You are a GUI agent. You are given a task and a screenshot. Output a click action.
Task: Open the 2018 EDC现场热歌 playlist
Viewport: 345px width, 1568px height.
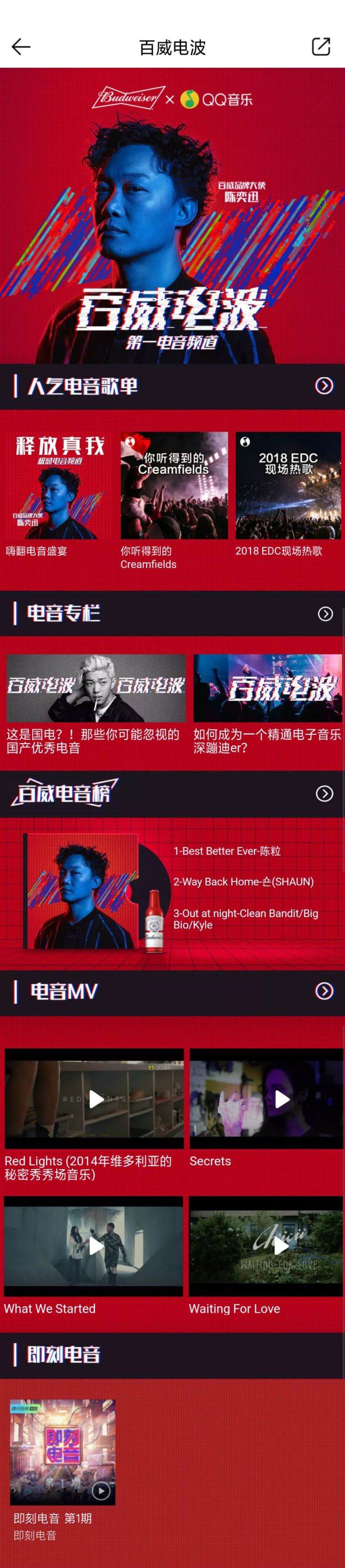pos(288,486)
